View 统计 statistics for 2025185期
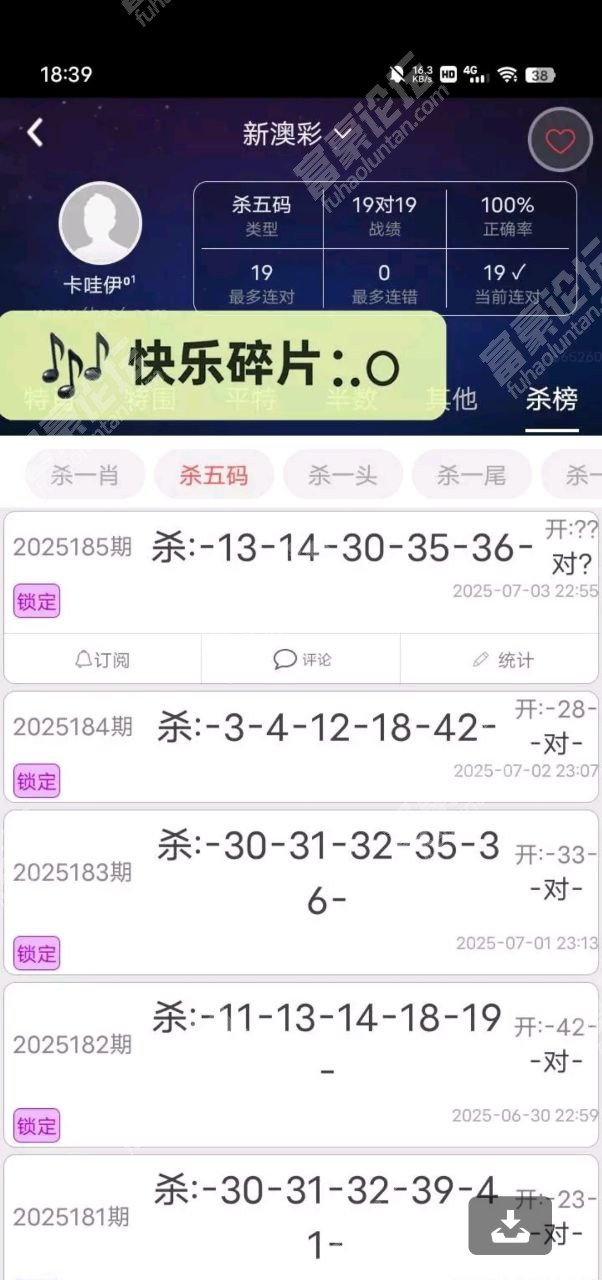 502,660
